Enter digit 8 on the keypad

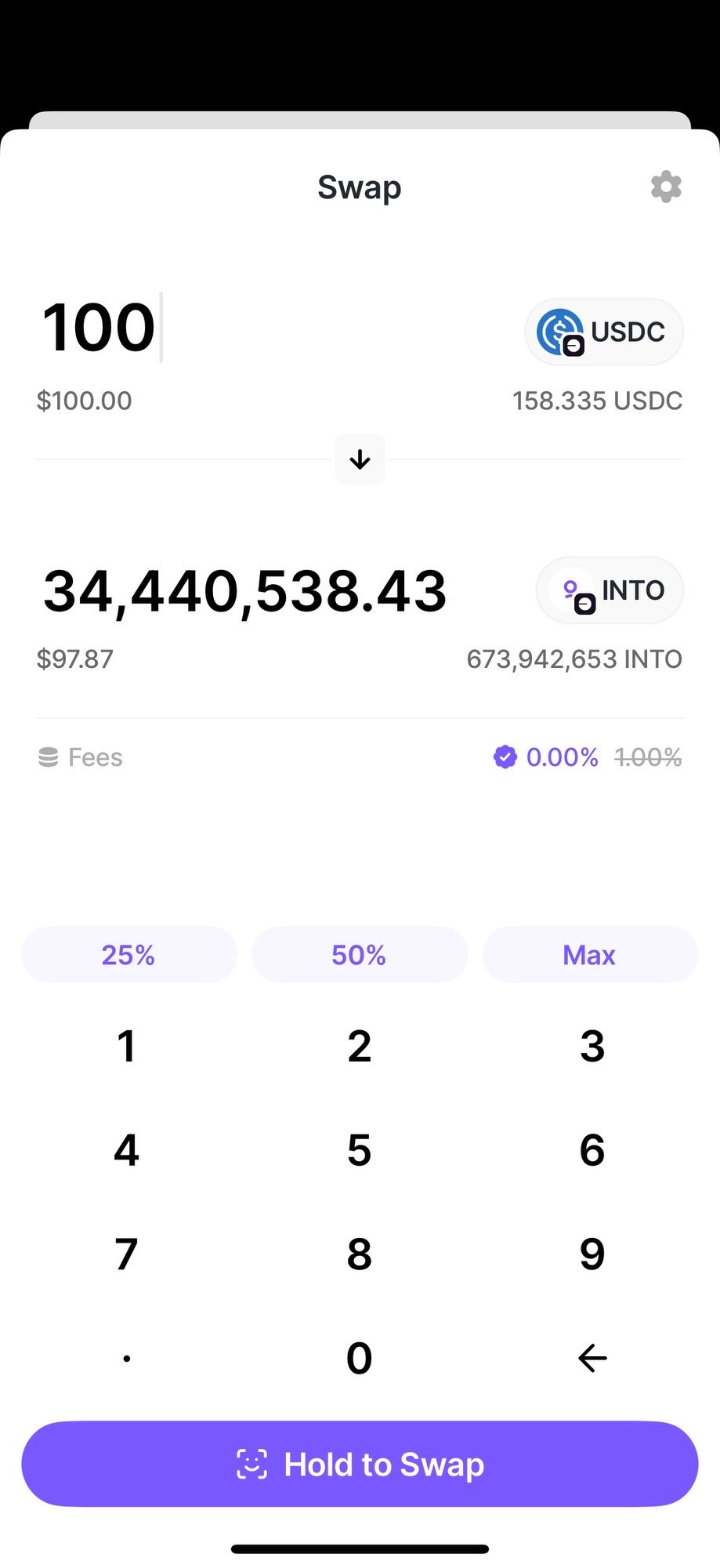[x=360, y=1254]
